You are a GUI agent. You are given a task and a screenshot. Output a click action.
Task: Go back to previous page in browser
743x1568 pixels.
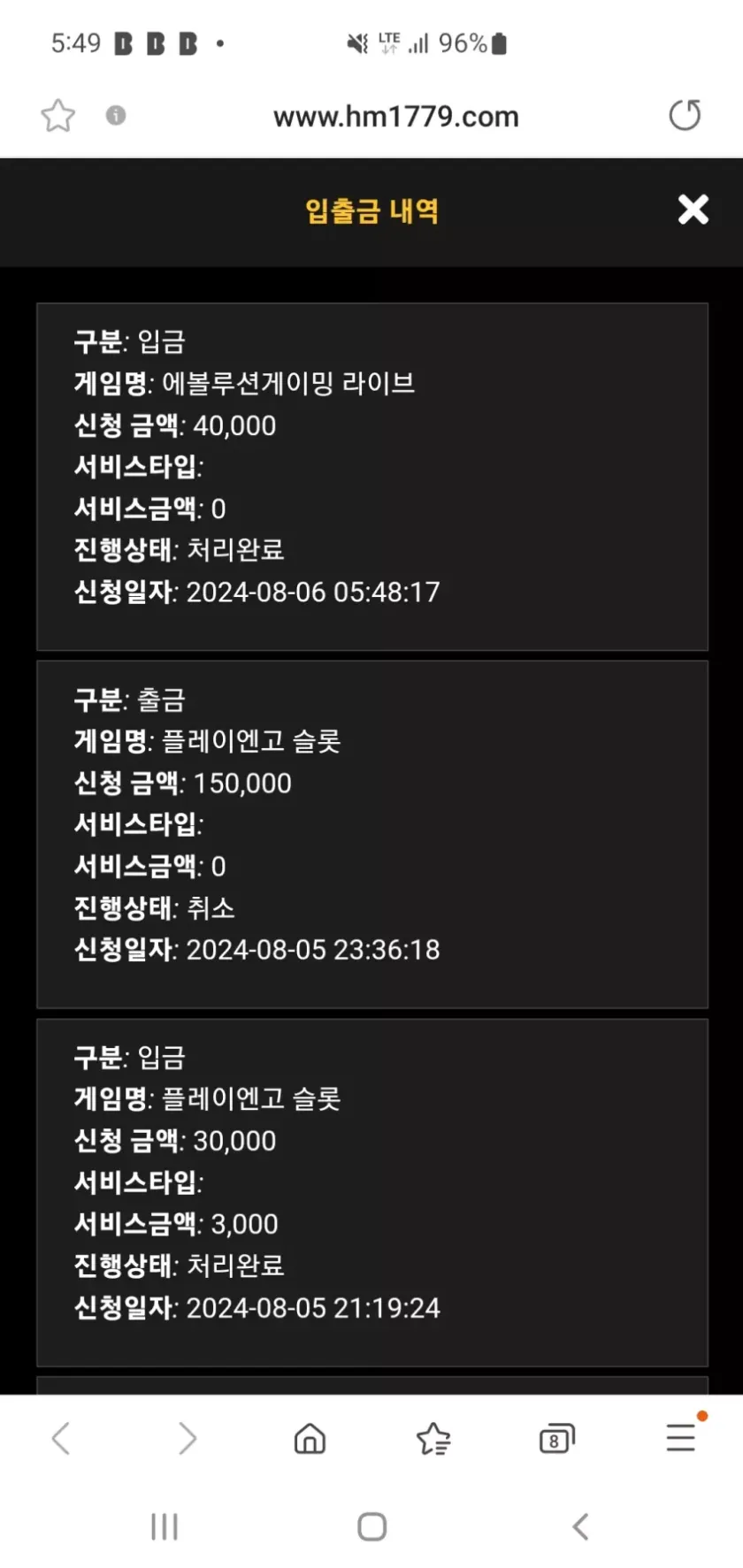[x=61, y=1439]
